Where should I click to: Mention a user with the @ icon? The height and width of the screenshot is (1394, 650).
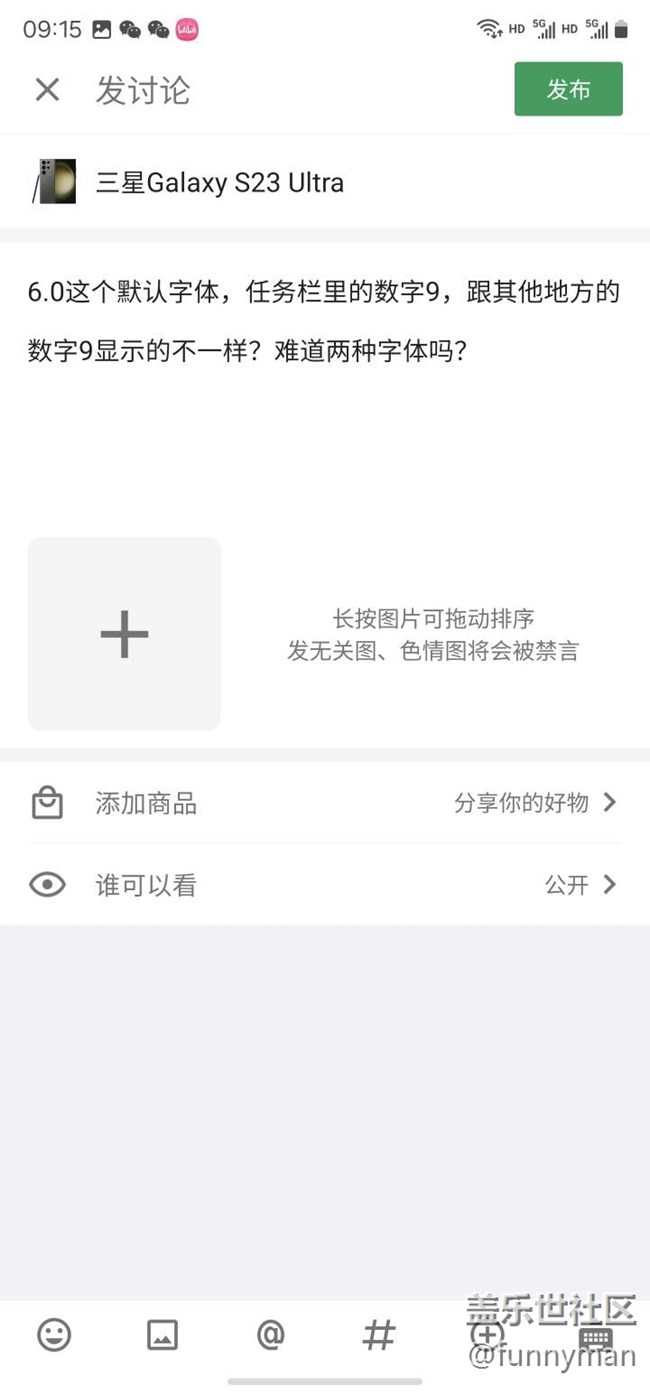tap(270, 1335)
